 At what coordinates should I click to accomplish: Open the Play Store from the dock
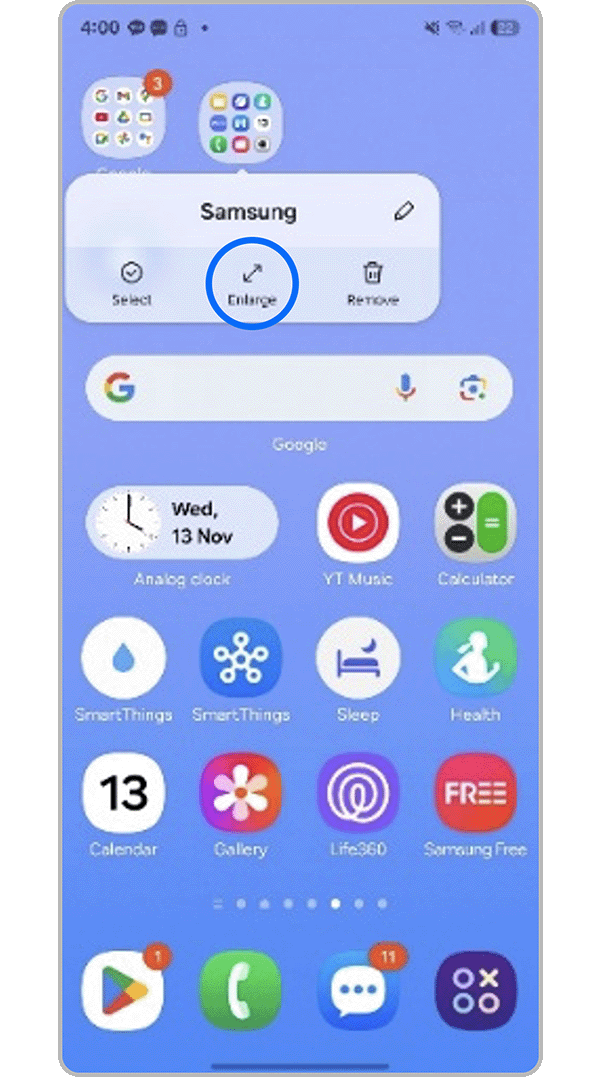pos(123,990)
